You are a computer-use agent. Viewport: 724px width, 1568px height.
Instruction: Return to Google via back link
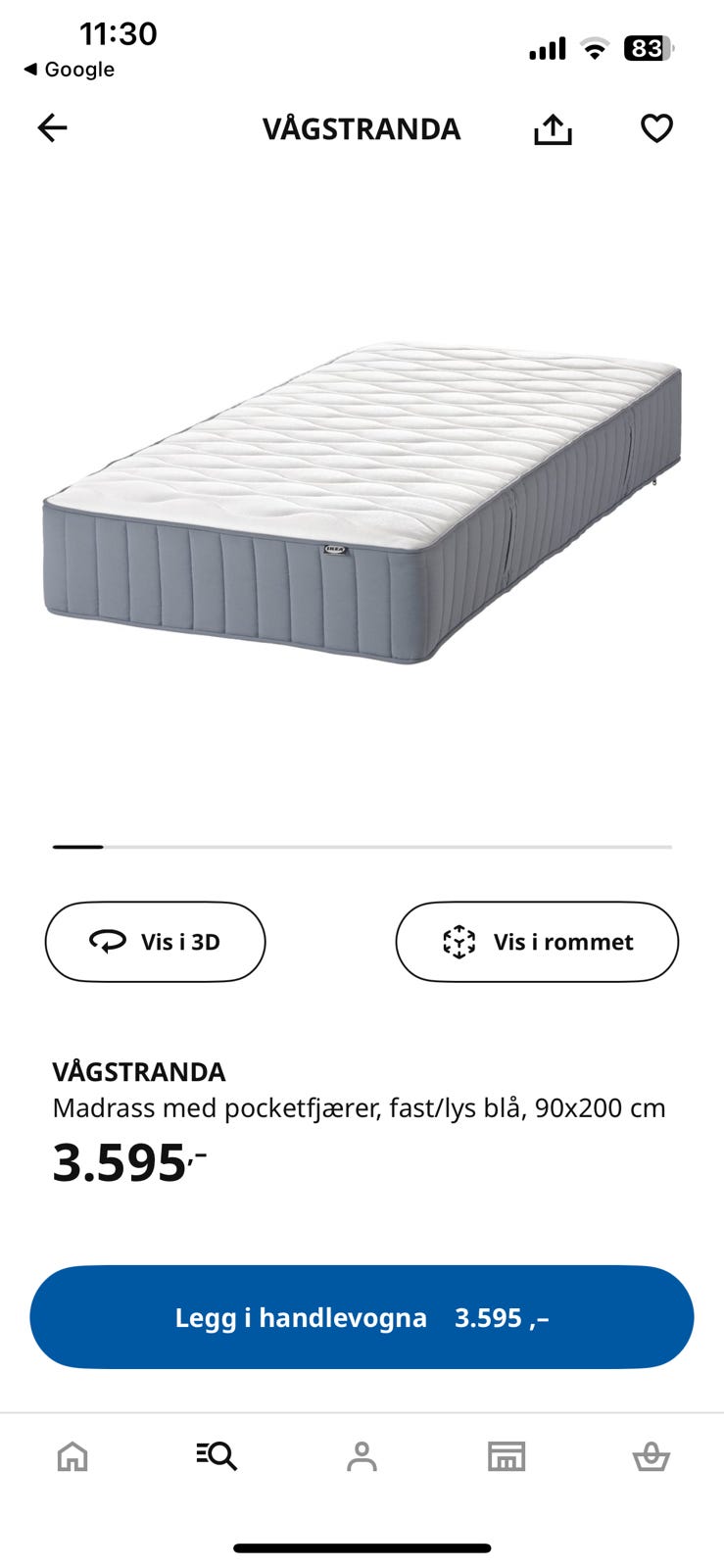tap(69, 70)
